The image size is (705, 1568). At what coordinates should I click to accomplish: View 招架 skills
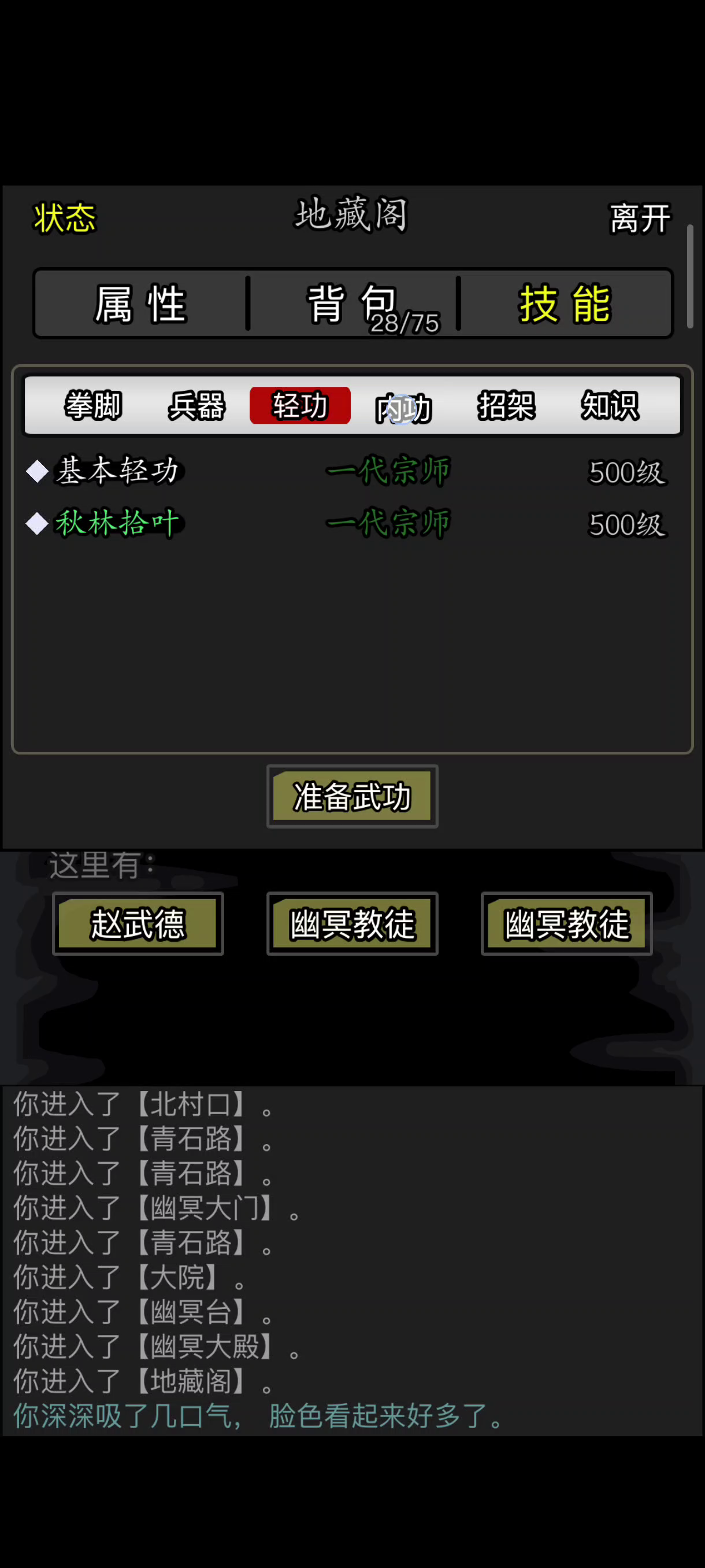[x=506, y=405]
